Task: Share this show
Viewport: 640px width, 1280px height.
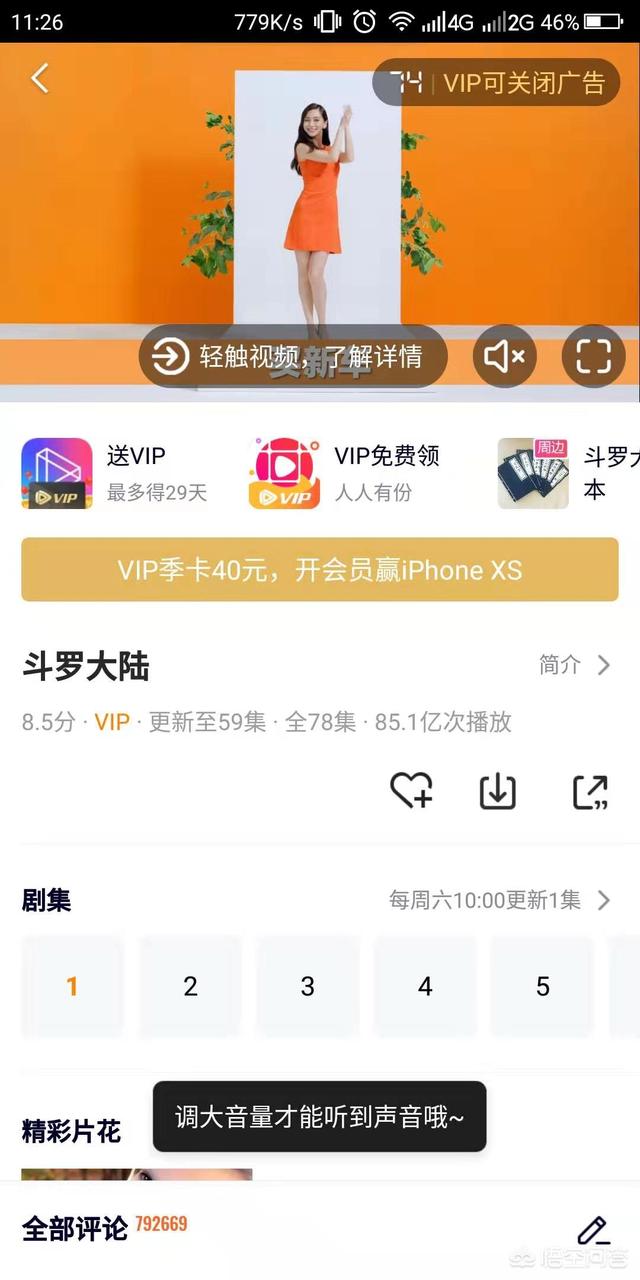Action: coord(590,791)
